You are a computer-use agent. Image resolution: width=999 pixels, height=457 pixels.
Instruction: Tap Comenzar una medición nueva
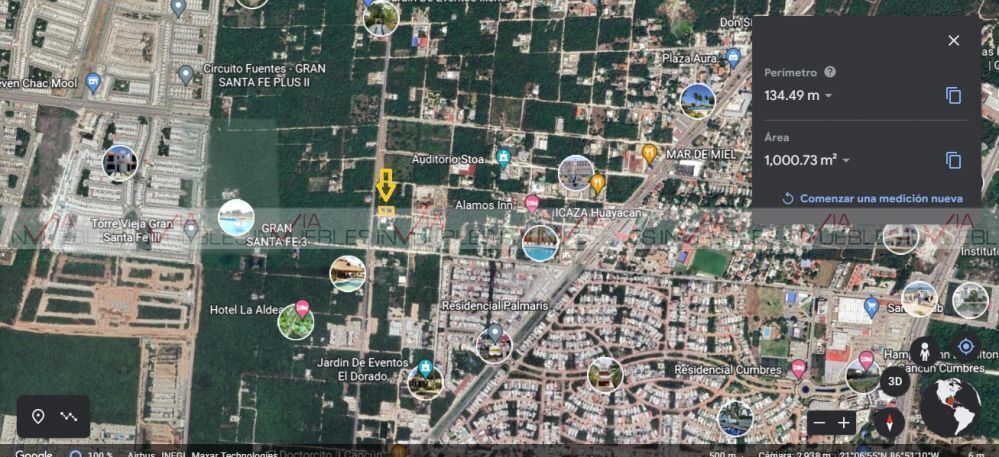872,198
